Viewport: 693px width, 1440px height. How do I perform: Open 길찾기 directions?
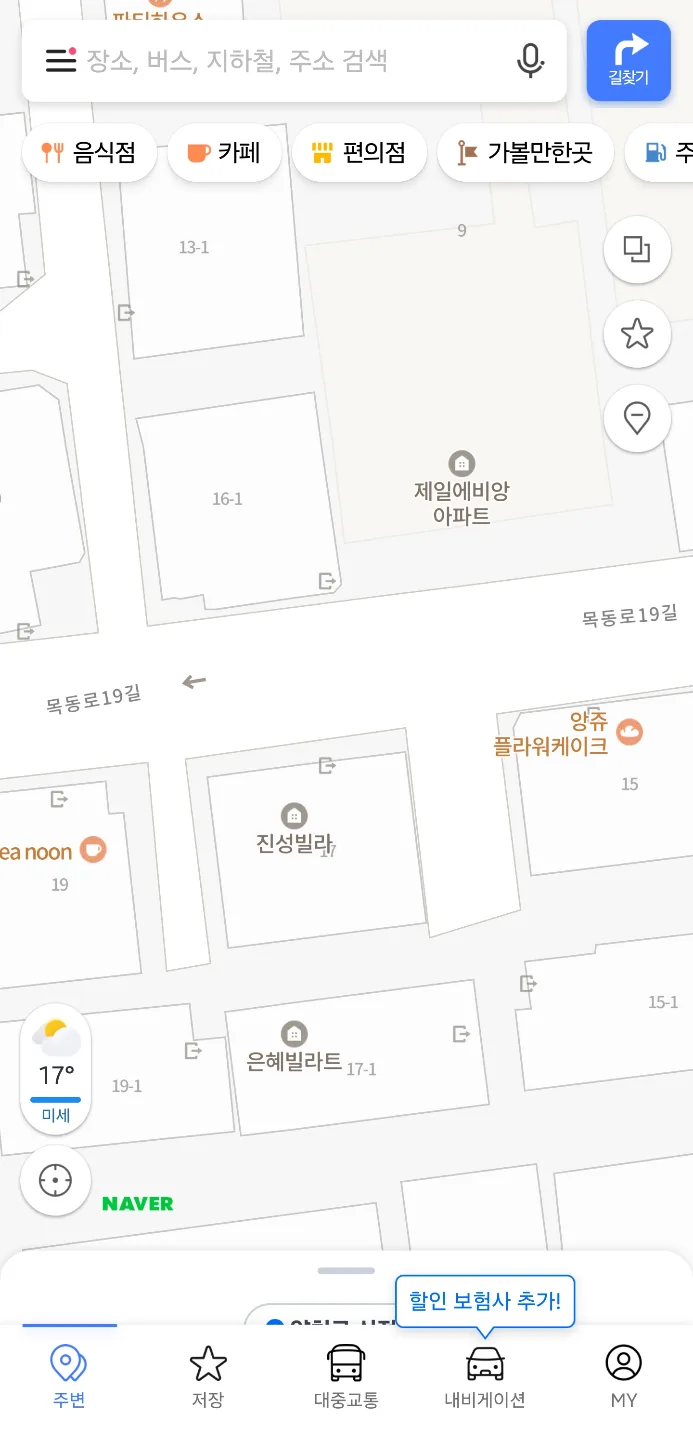628,61
